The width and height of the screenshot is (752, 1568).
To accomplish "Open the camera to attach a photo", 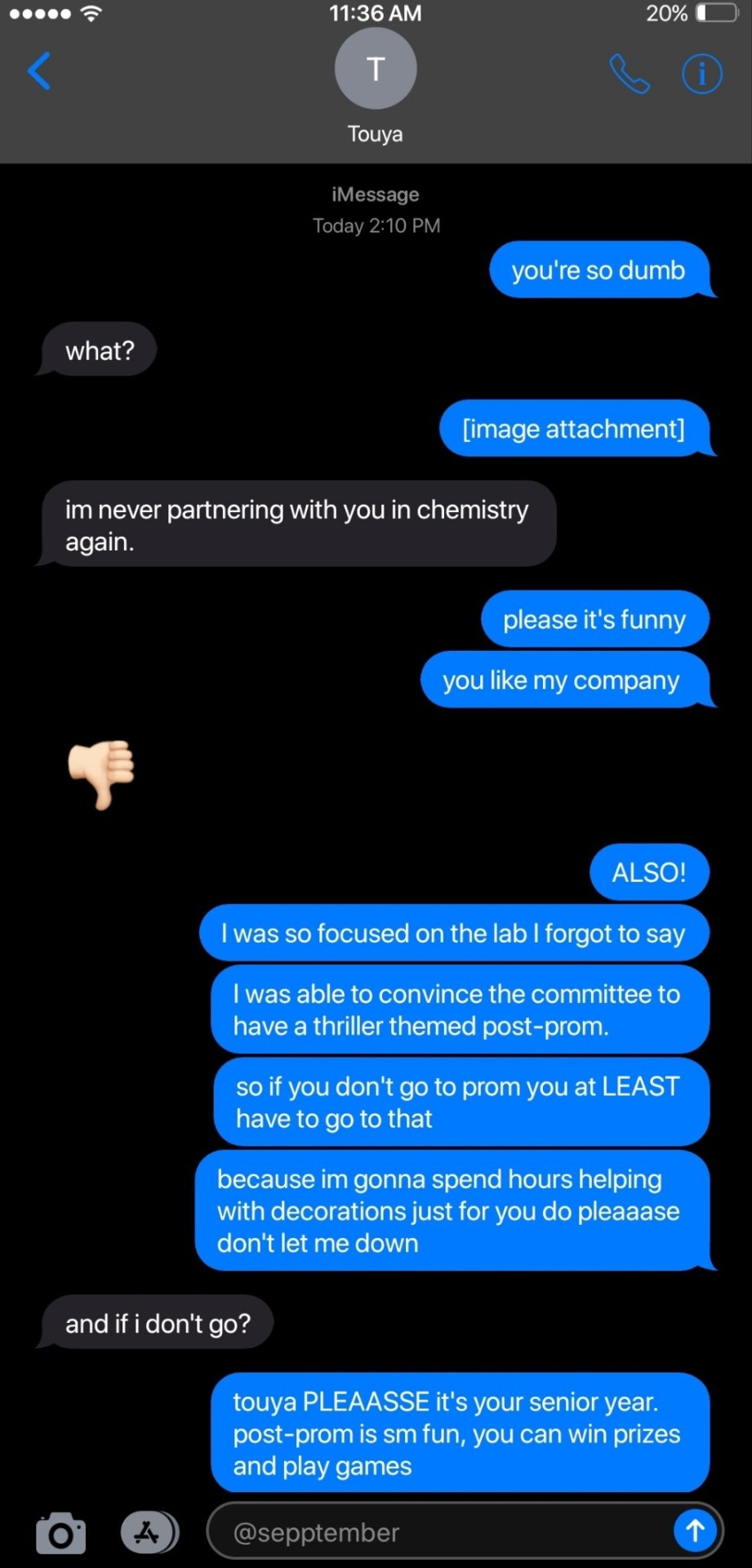I will (x=60, y=1533).
